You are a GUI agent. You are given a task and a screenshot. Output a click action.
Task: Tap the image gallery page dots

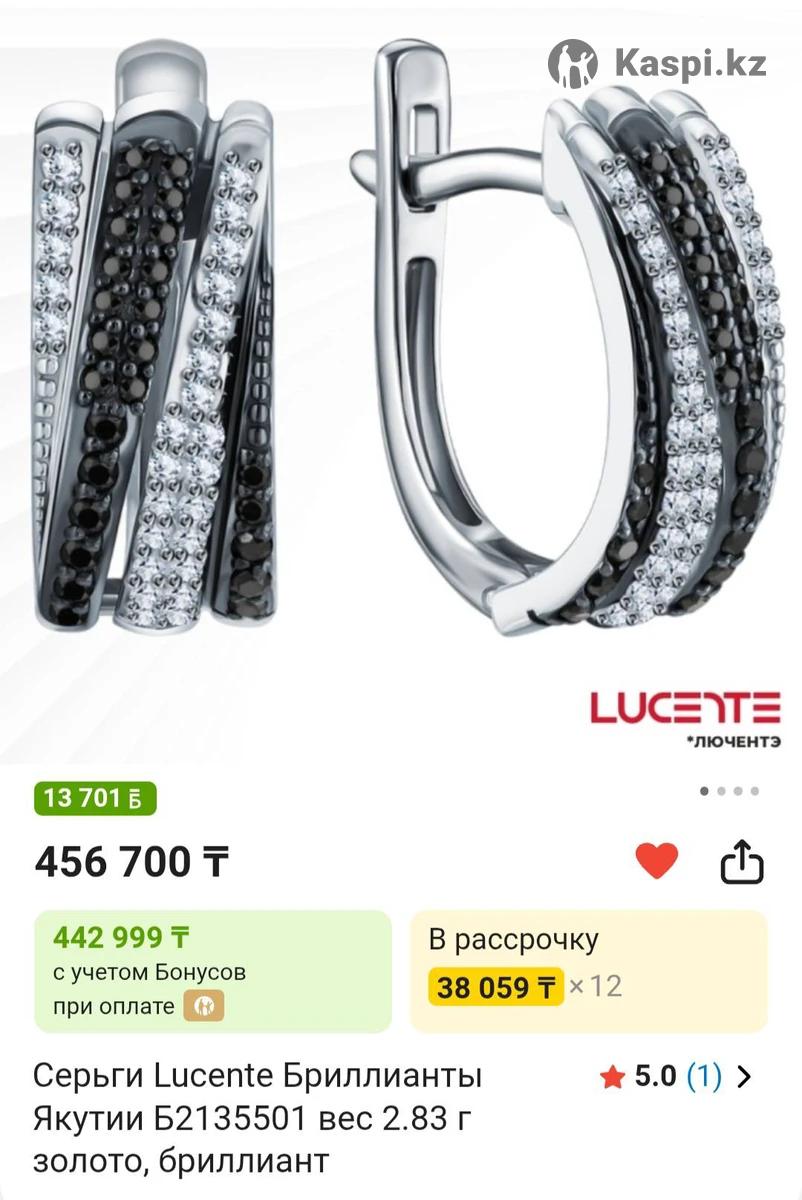(729, 791)
